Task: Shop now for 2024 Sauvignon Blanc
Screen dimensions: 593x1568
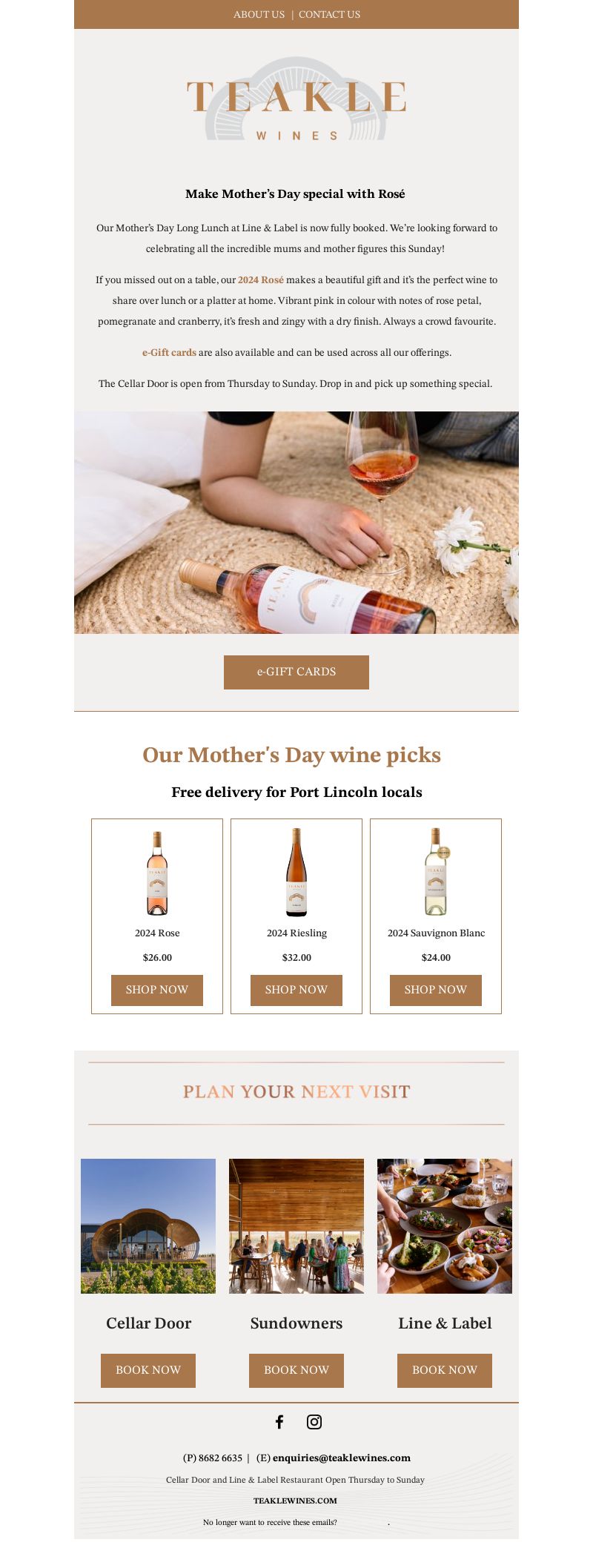Action: pos(436,990)
